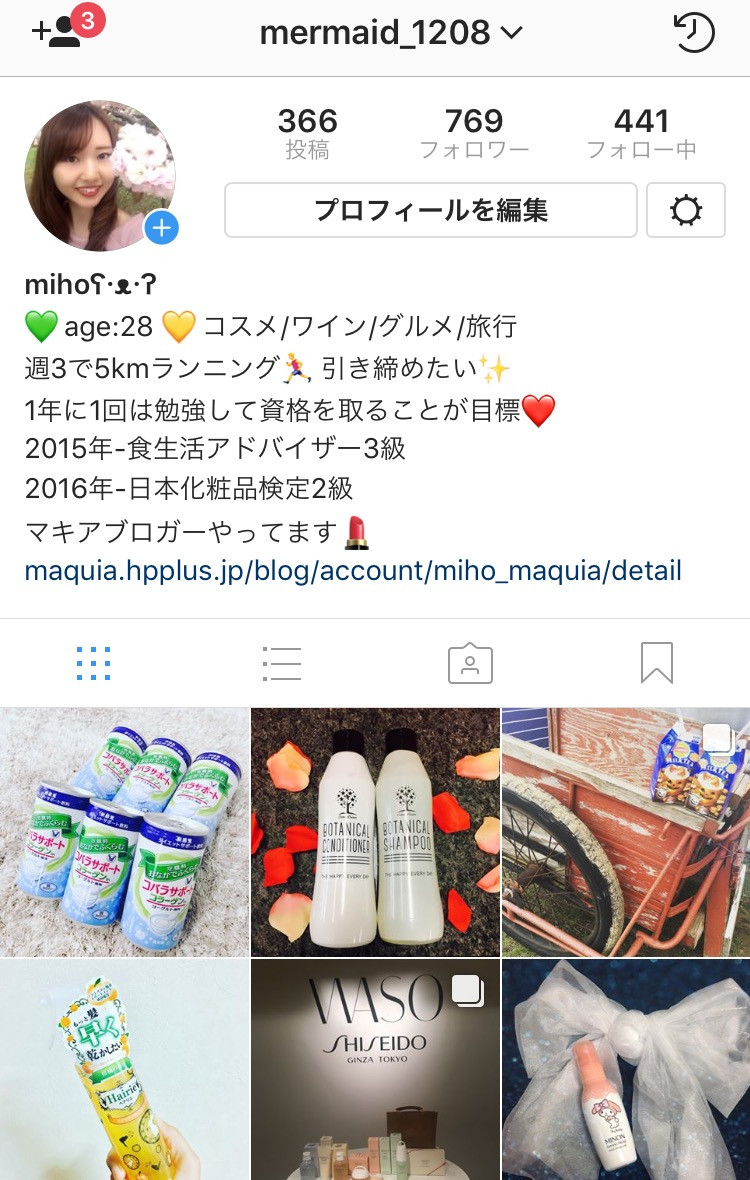Switch to the list view tab

click(281, 663)
